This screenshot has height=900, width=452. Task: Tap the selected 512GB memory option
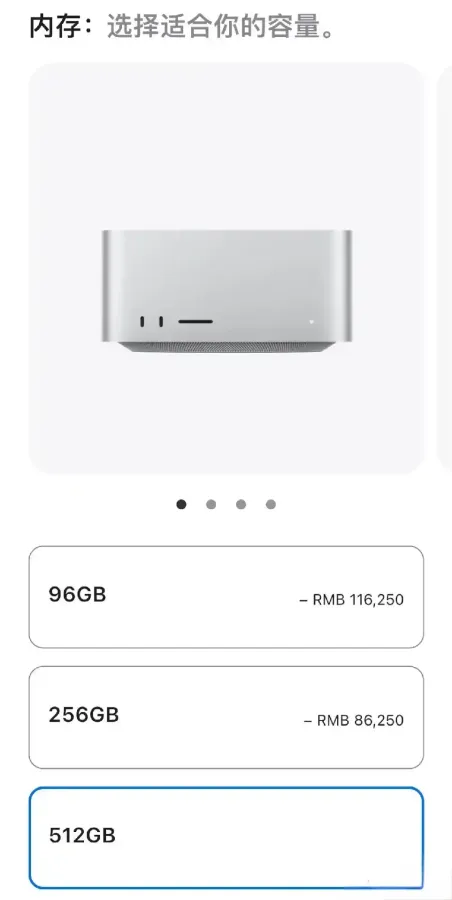coord(226,838)
